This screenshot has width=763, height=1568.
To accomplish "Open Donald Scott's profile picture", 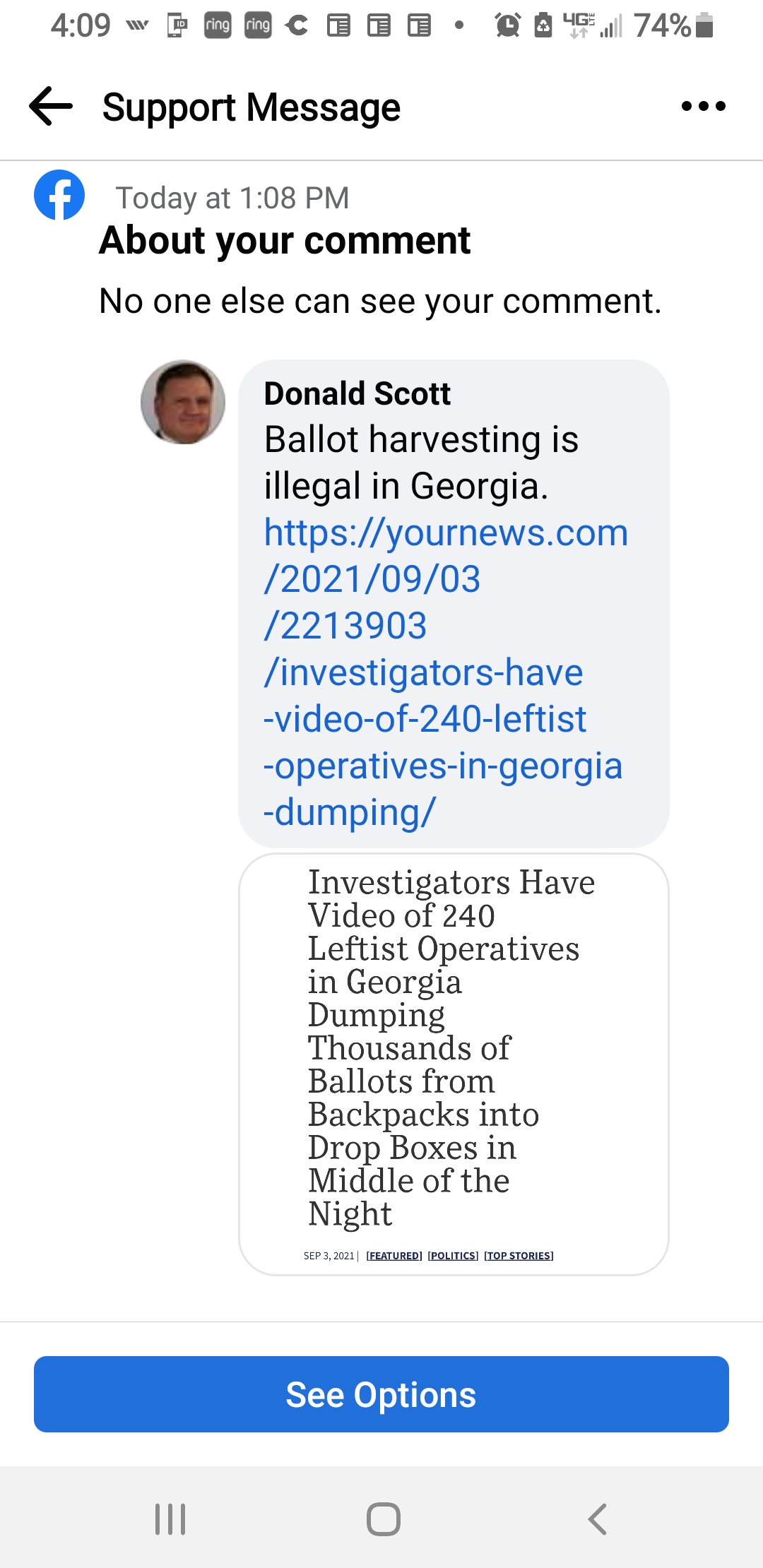I will tap(183, 403).
